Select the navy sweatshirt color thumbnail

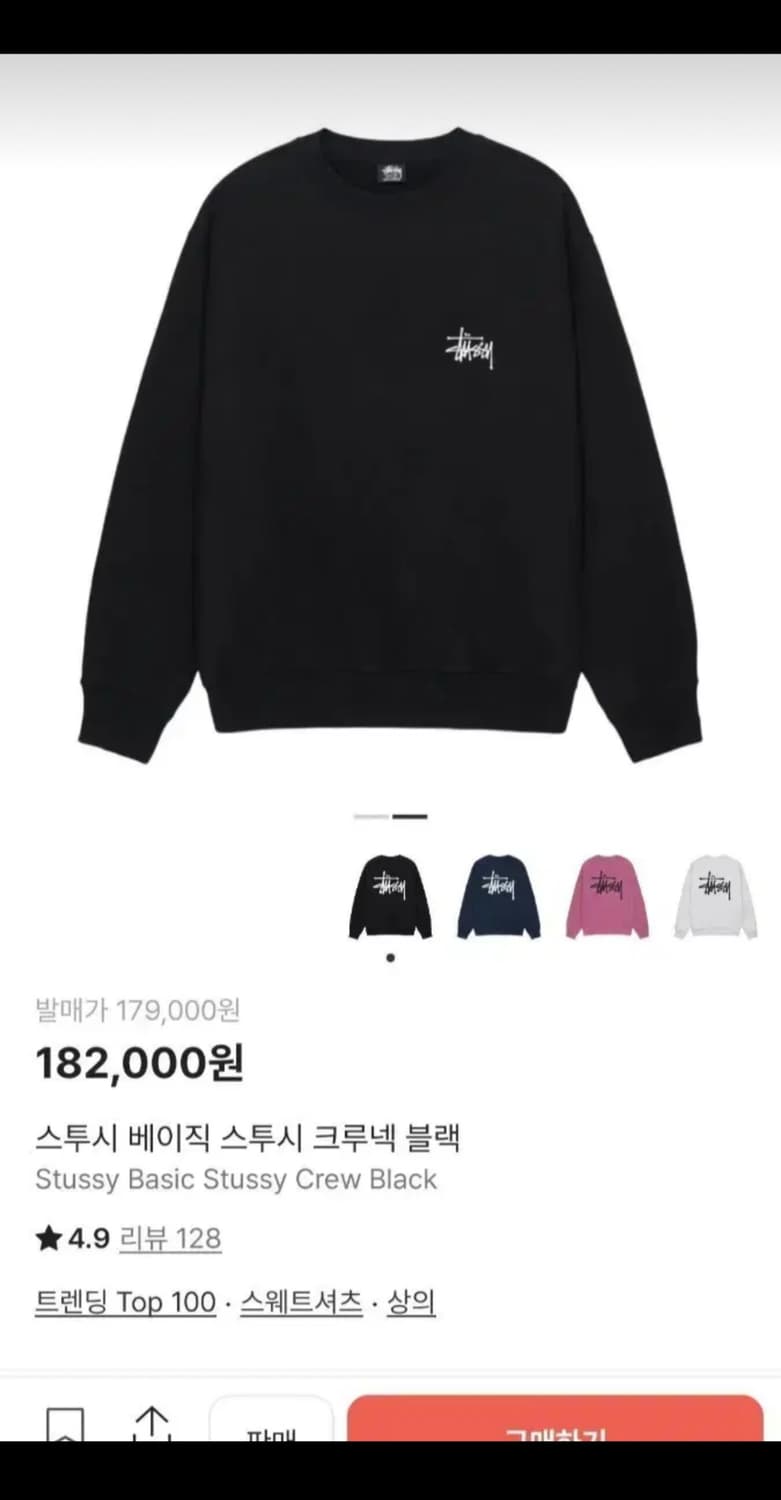[x=498, y=895]
